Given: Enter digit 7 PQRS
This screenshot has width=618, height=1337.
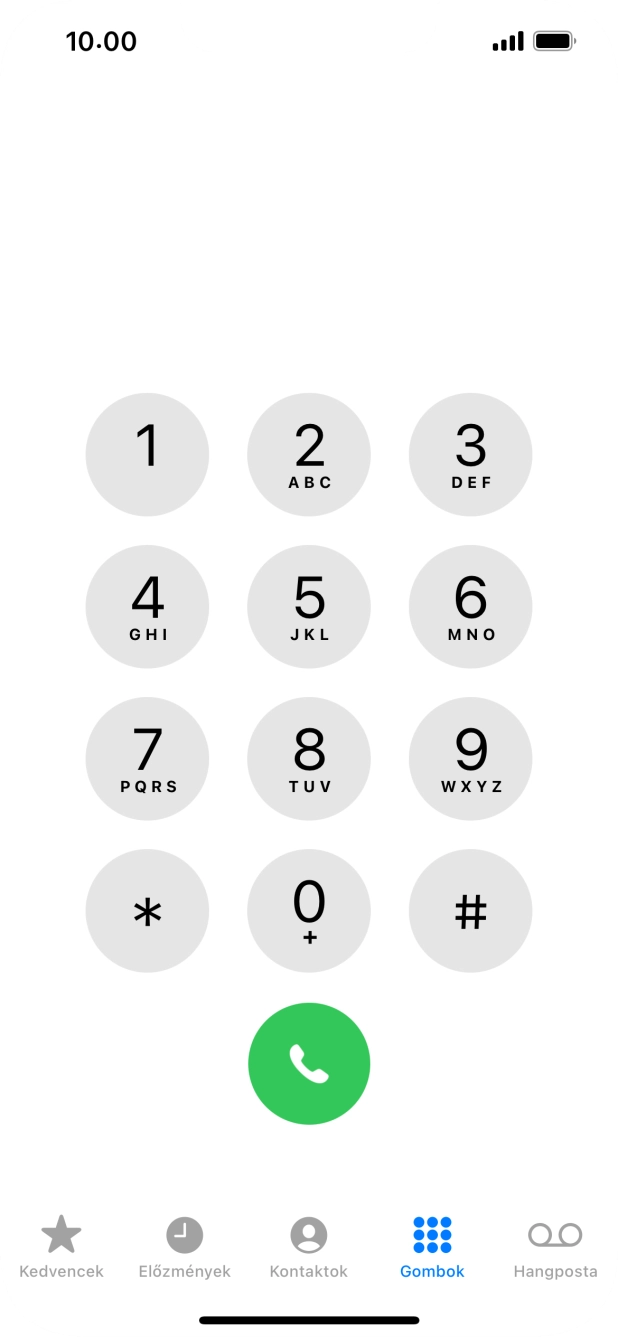Looking at the screenshot, I should click(147, 759).
